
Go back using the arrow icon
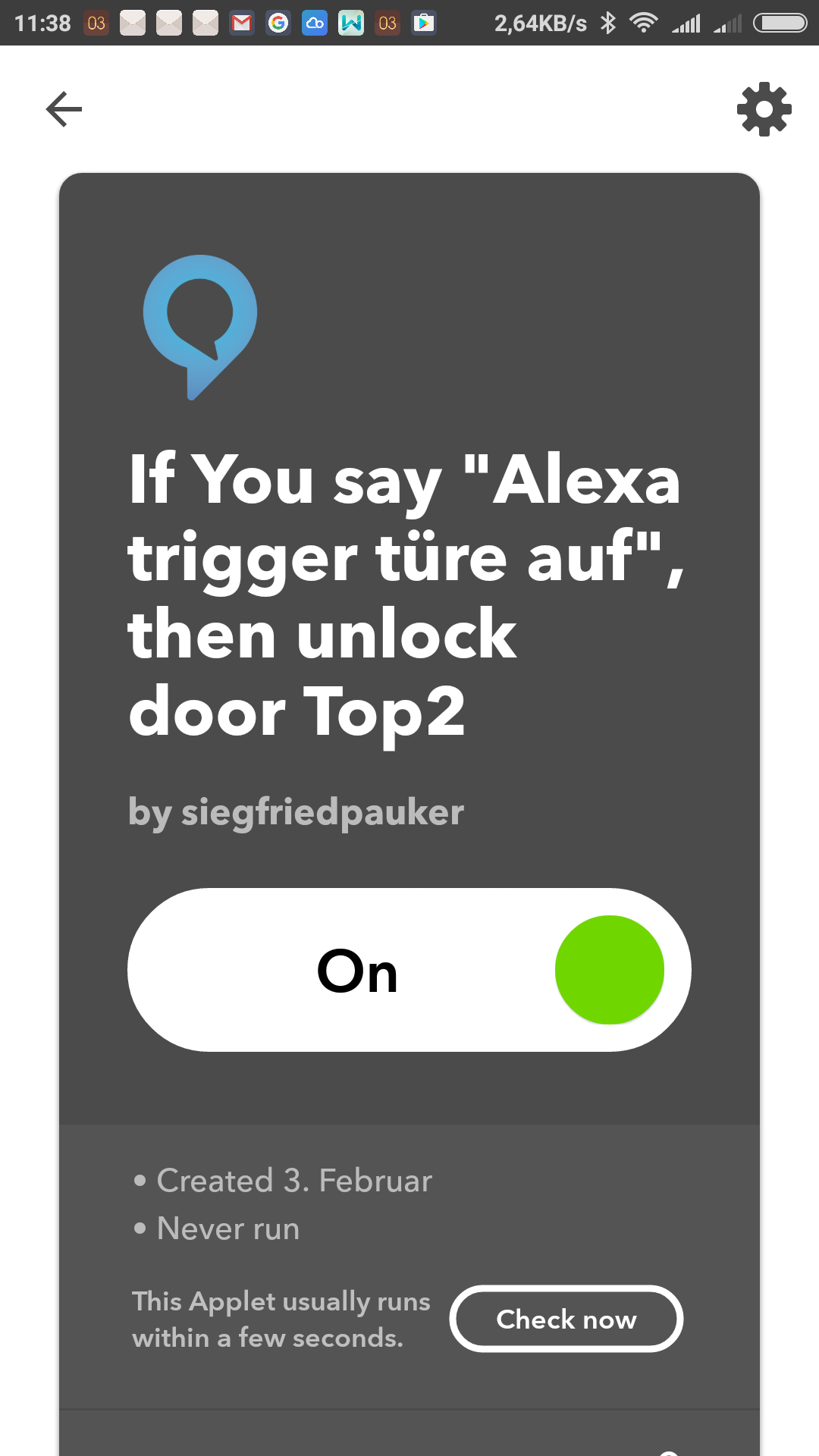[x=64, y=109]
